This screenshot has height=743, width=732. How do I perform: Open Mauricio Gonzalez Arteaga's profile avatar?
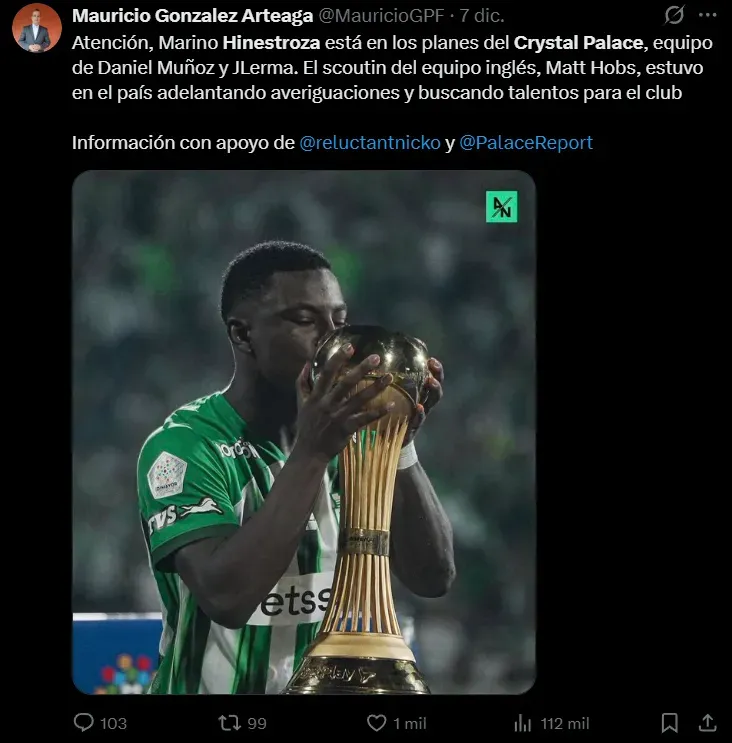[37, 28]
